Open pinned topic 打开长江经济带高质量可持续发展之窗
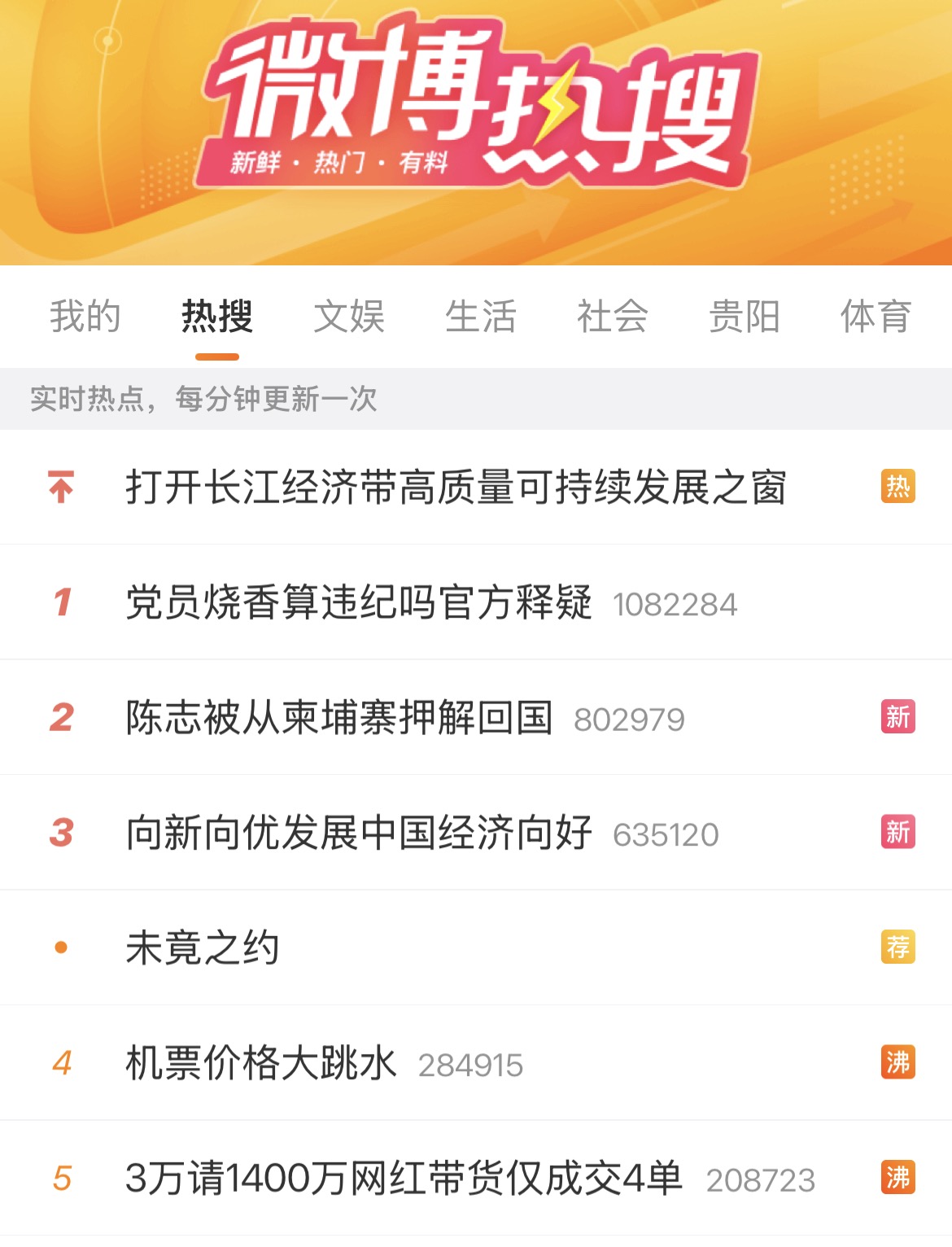This screenshot has width=952, height=1247. coord(456,488)
